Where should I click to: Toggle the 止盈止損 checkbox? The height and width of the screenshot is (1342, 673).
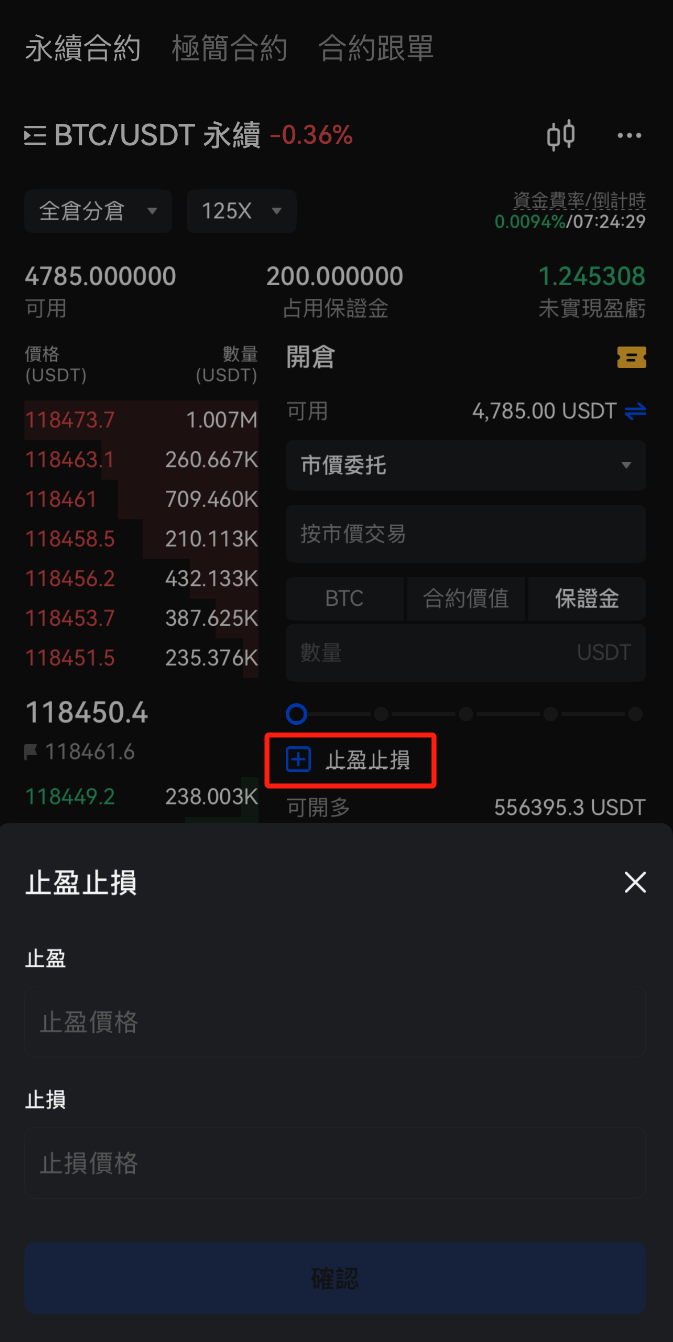(x=298, y=760)
